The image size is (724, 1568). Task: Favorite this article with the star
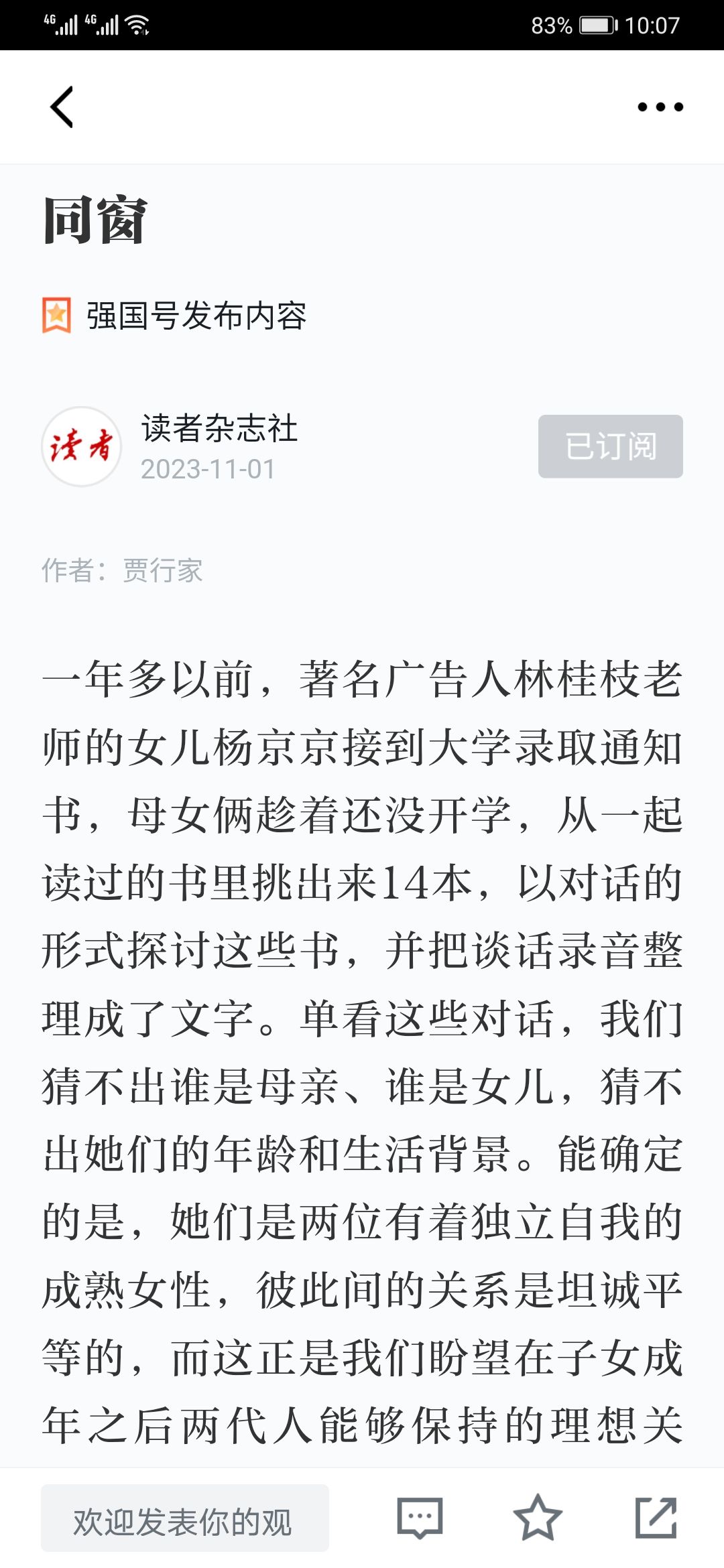point(538,1518)
